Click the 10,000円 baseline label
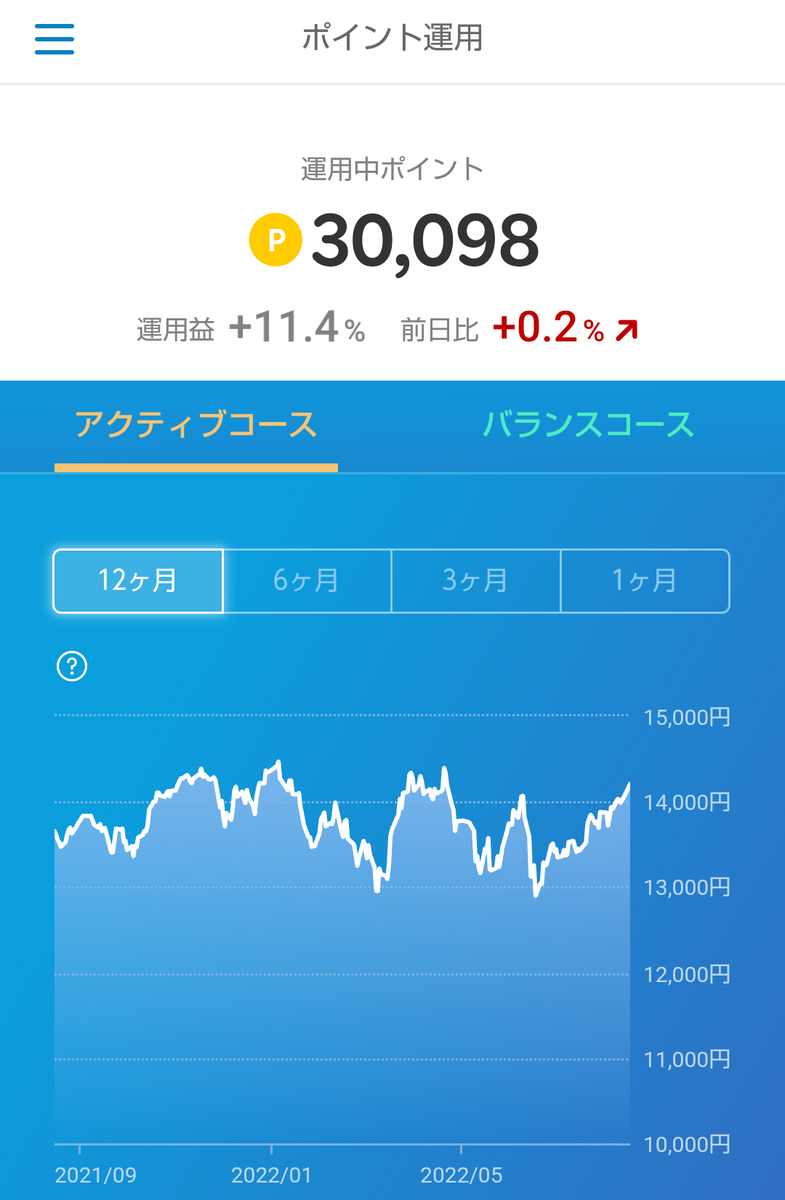Screen dimensions: 785x1200 pos(685,1142)
